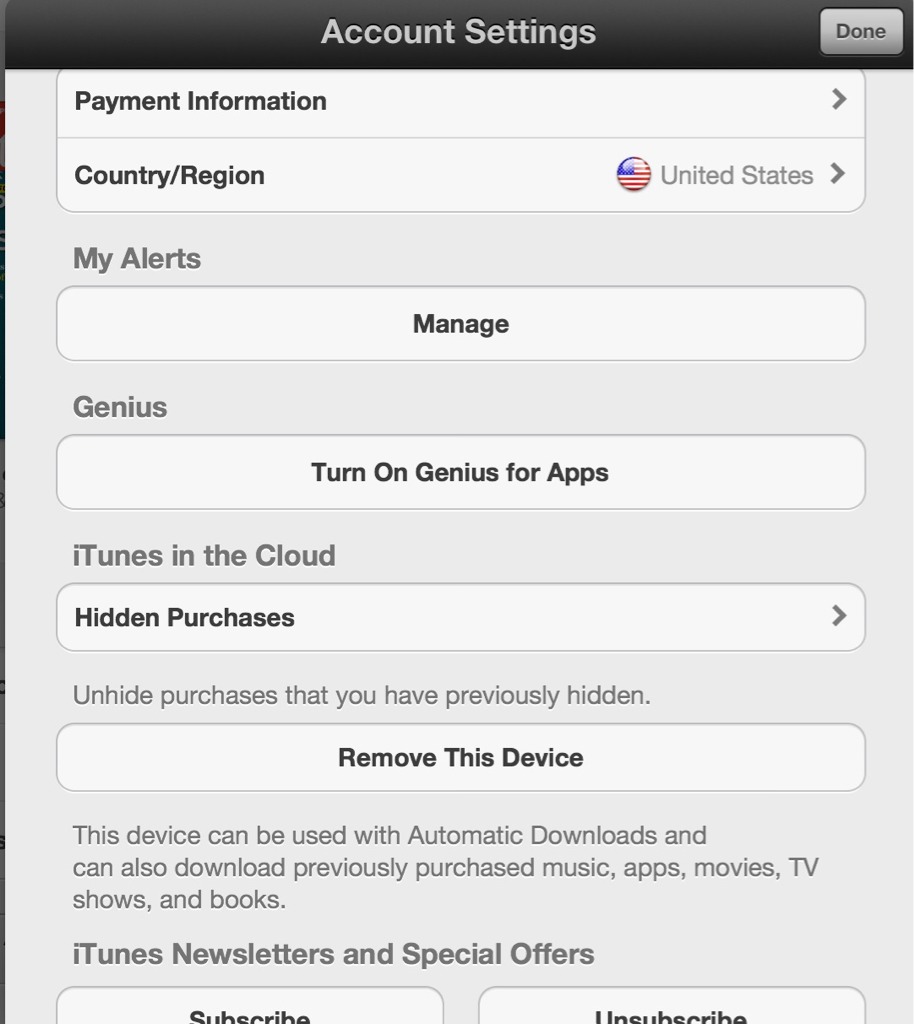
Task: Manage My Alerts
Action: coord(460,324)
